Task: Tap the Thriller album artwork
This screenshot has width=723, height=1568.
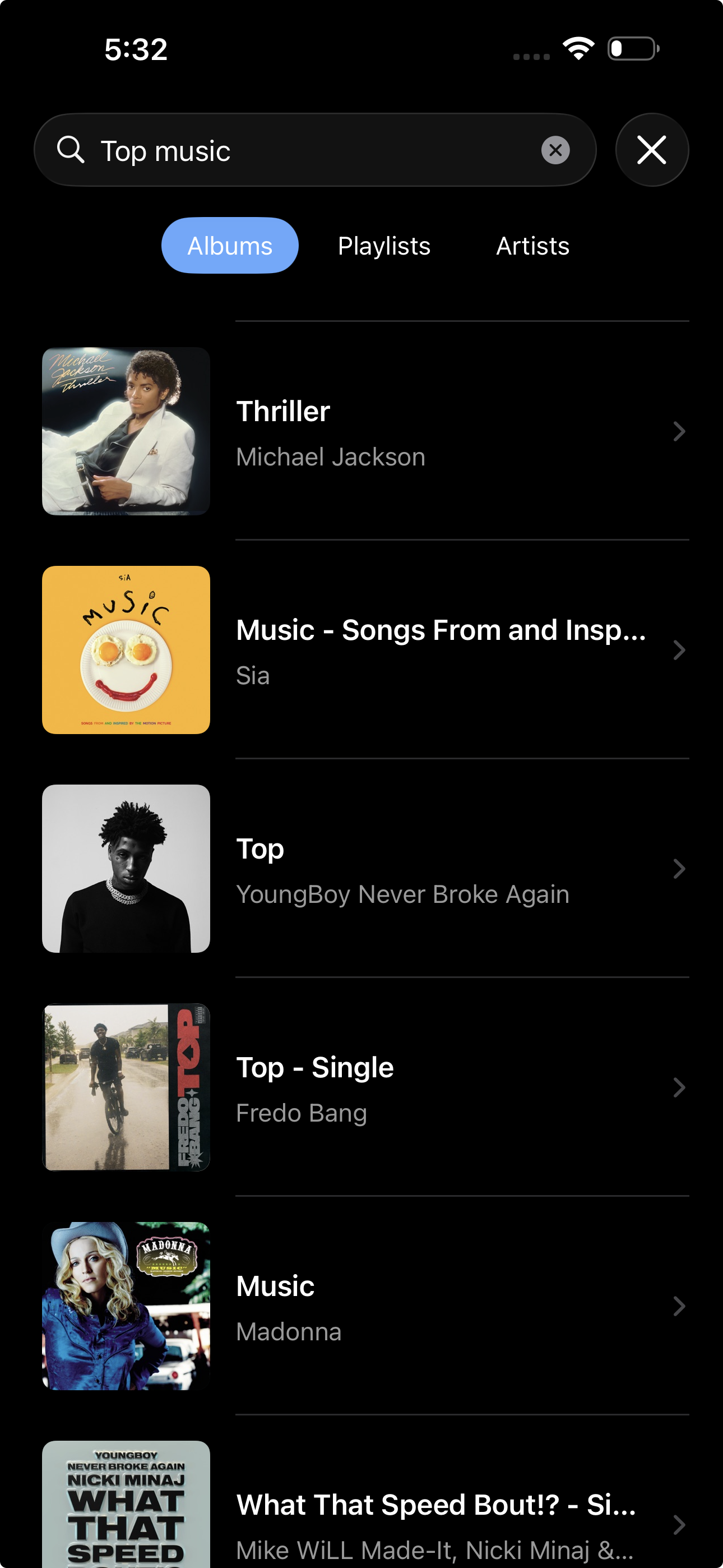Action: click(125, 430)
